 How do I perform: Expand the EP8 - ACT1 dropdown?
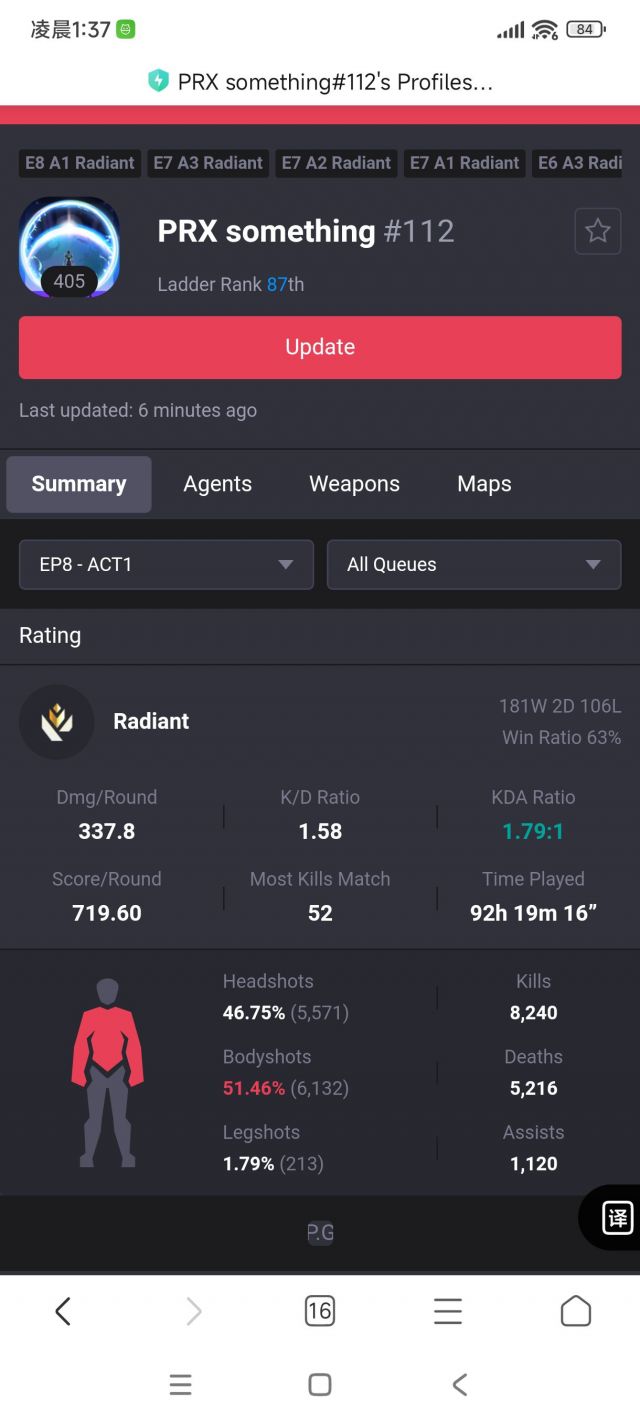pos(166,564)
